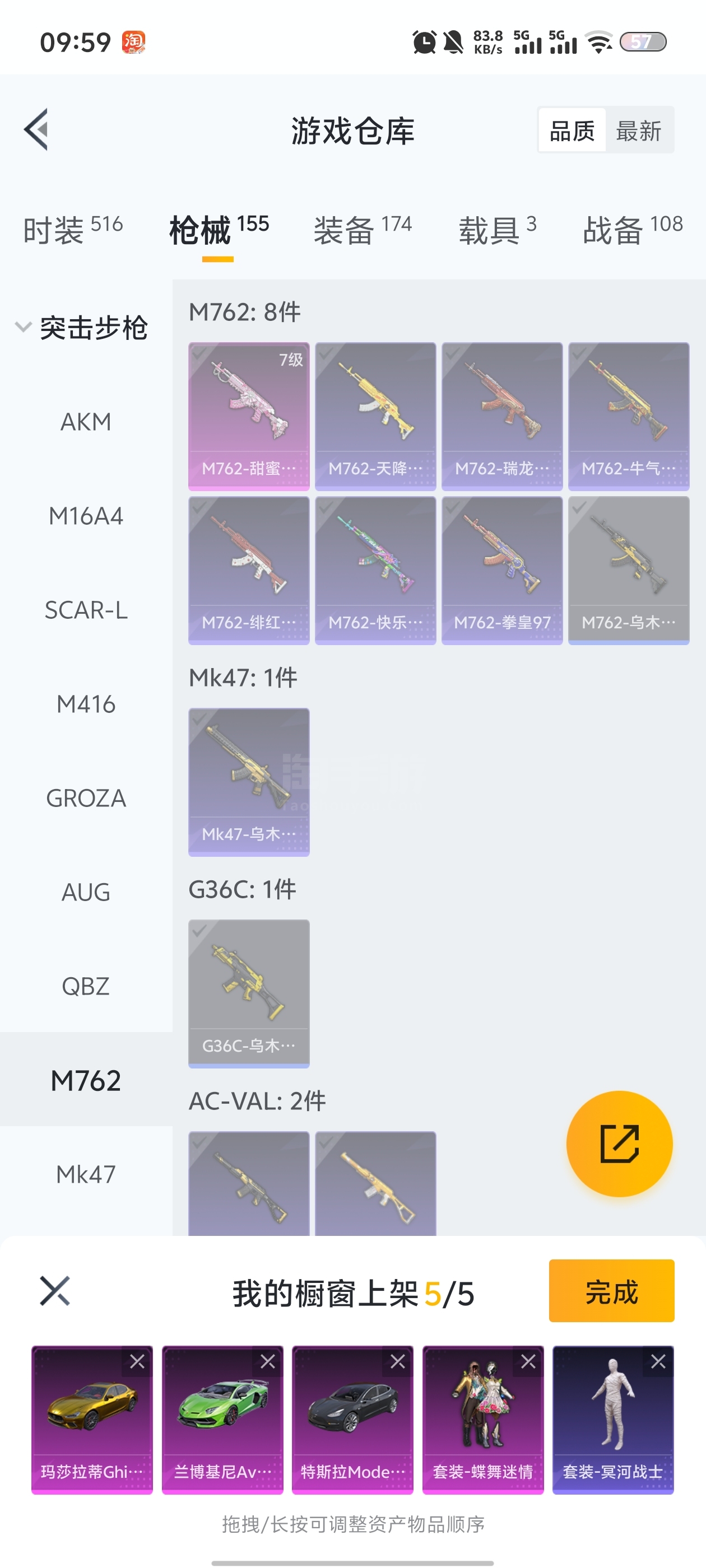706x1568 pixels.
Task: Switch to the 时装 tab
Action: click(x=72, y=230)
